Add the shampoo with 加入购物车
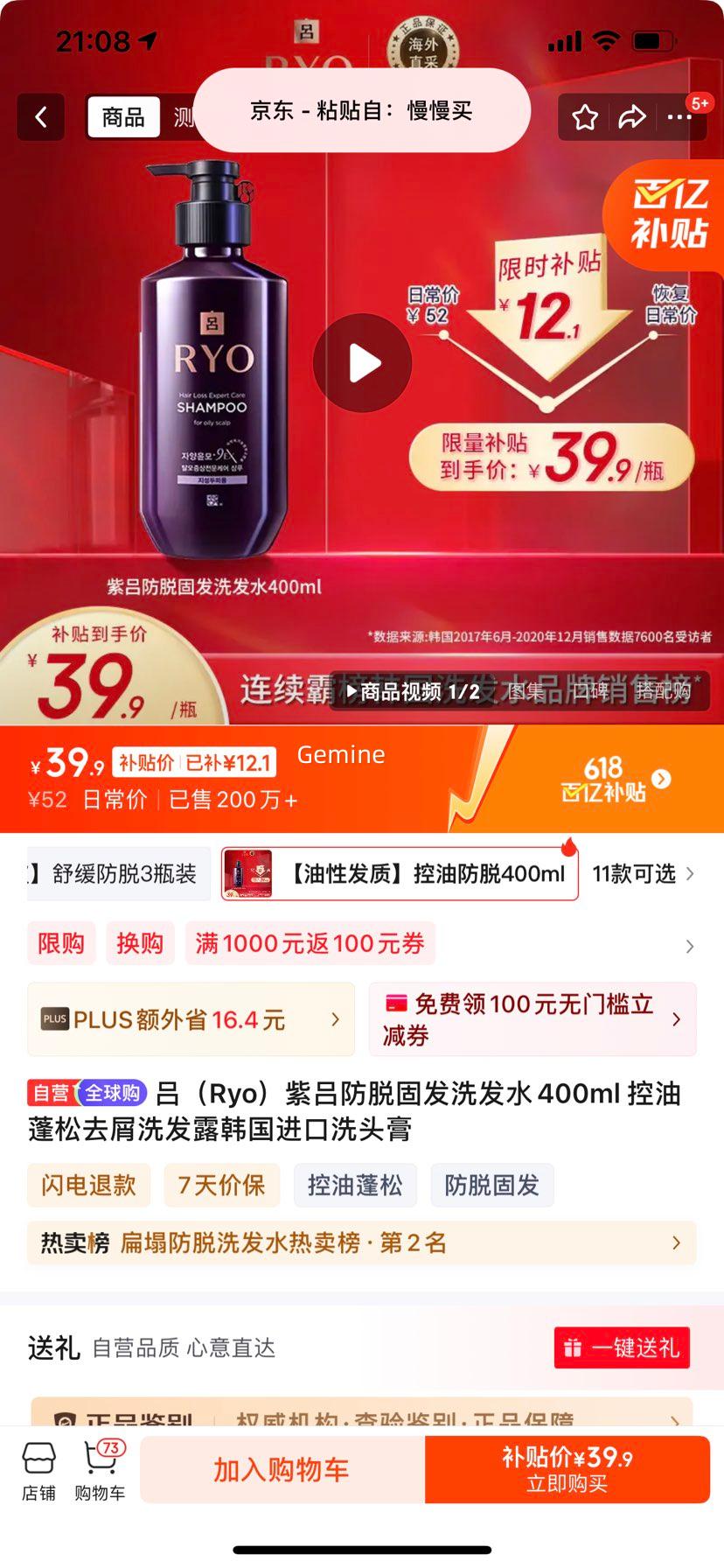The image size is (724, 1568). coord(282,1470)
